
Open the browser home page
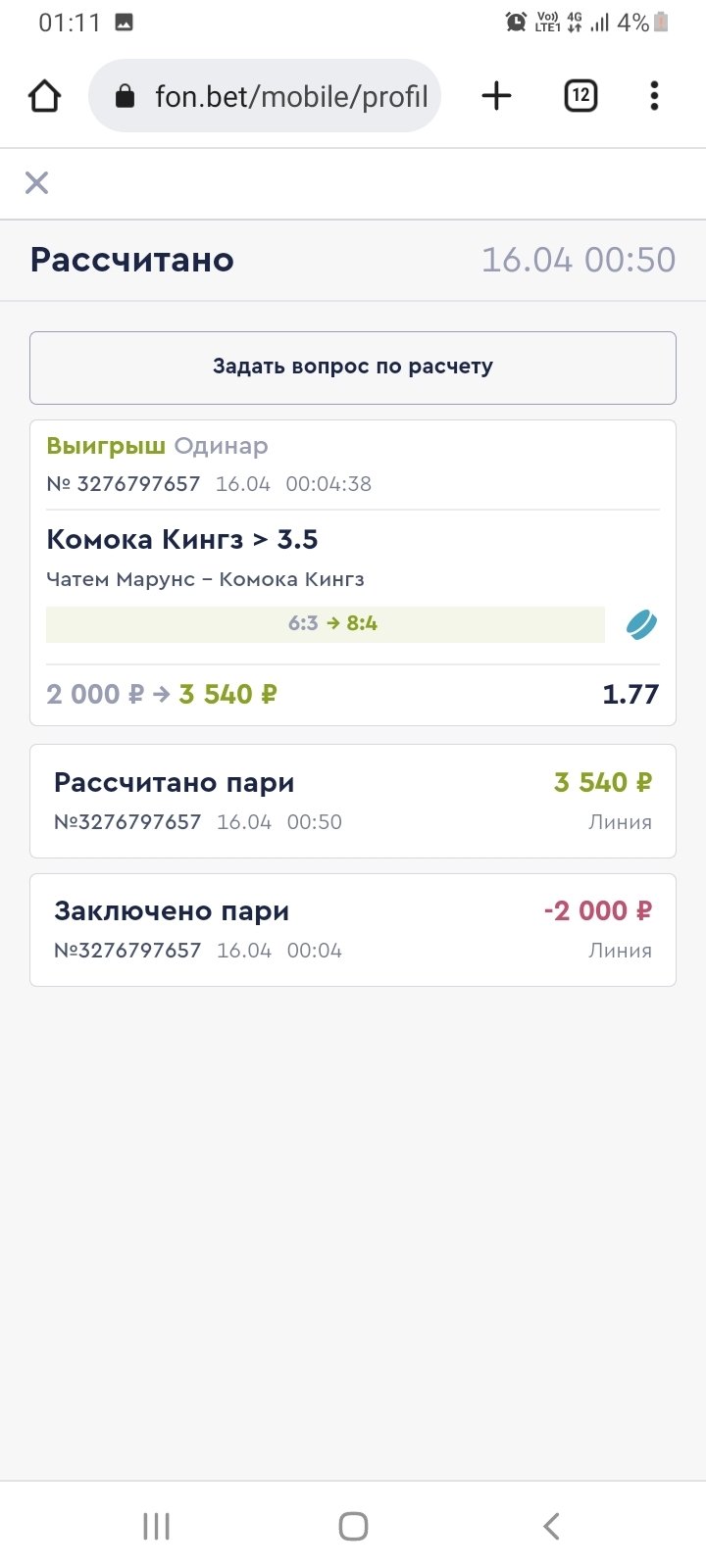pyautogui.click(x=45, y=96)
